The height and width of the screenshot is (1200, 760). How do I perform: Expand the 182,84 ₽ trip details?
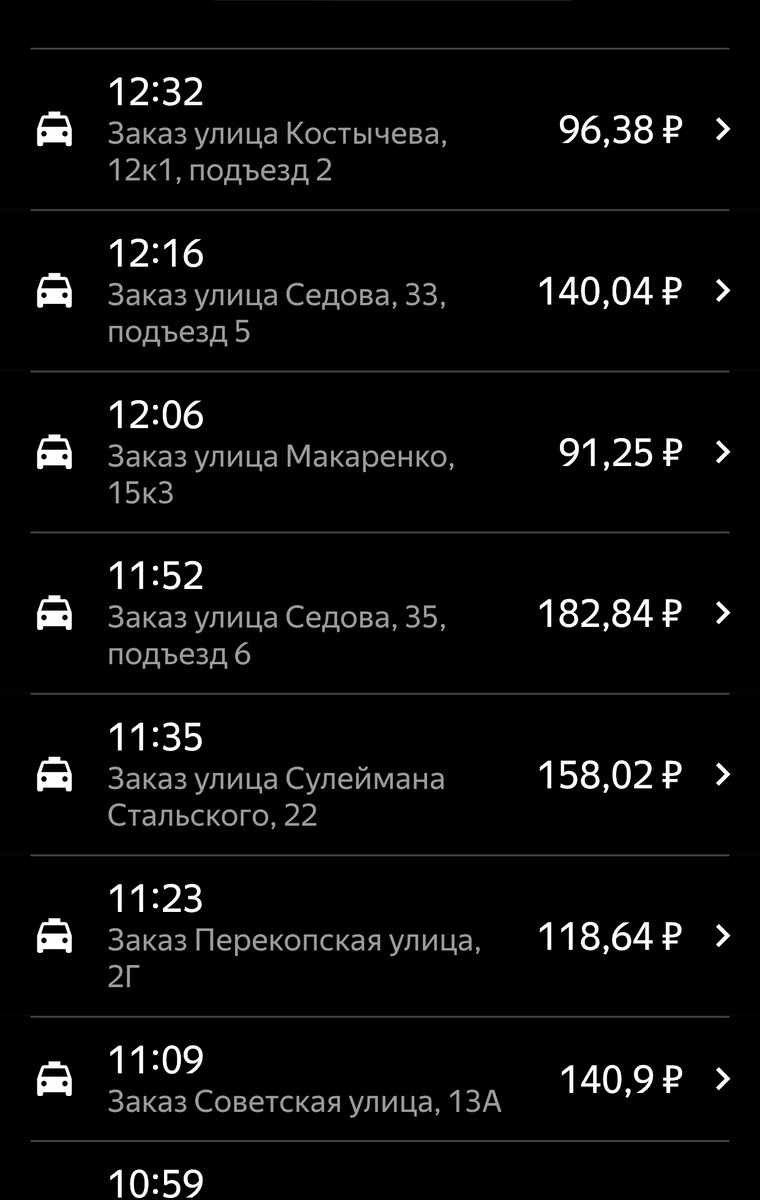(722, 613)
